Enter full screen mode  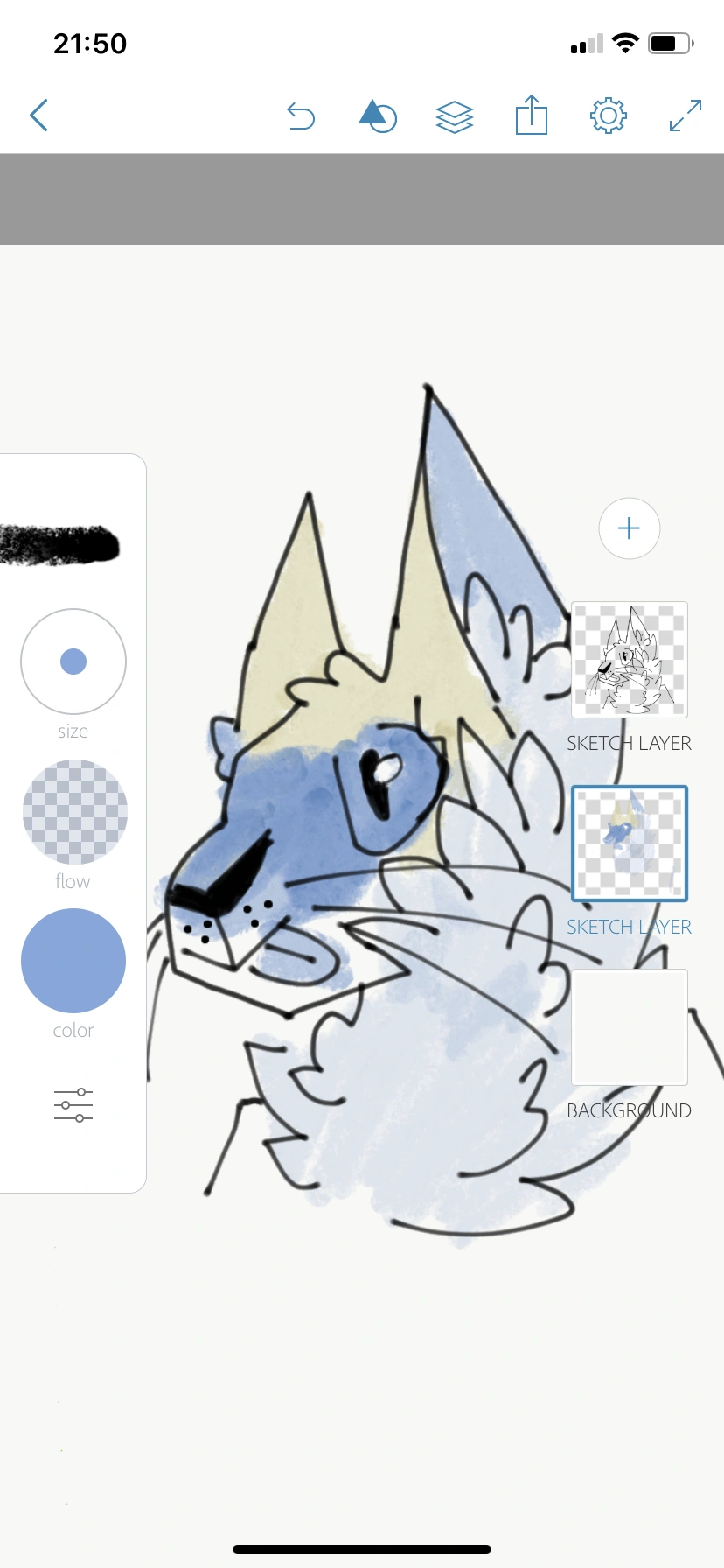pyautogui.click(x=685, y=115)
